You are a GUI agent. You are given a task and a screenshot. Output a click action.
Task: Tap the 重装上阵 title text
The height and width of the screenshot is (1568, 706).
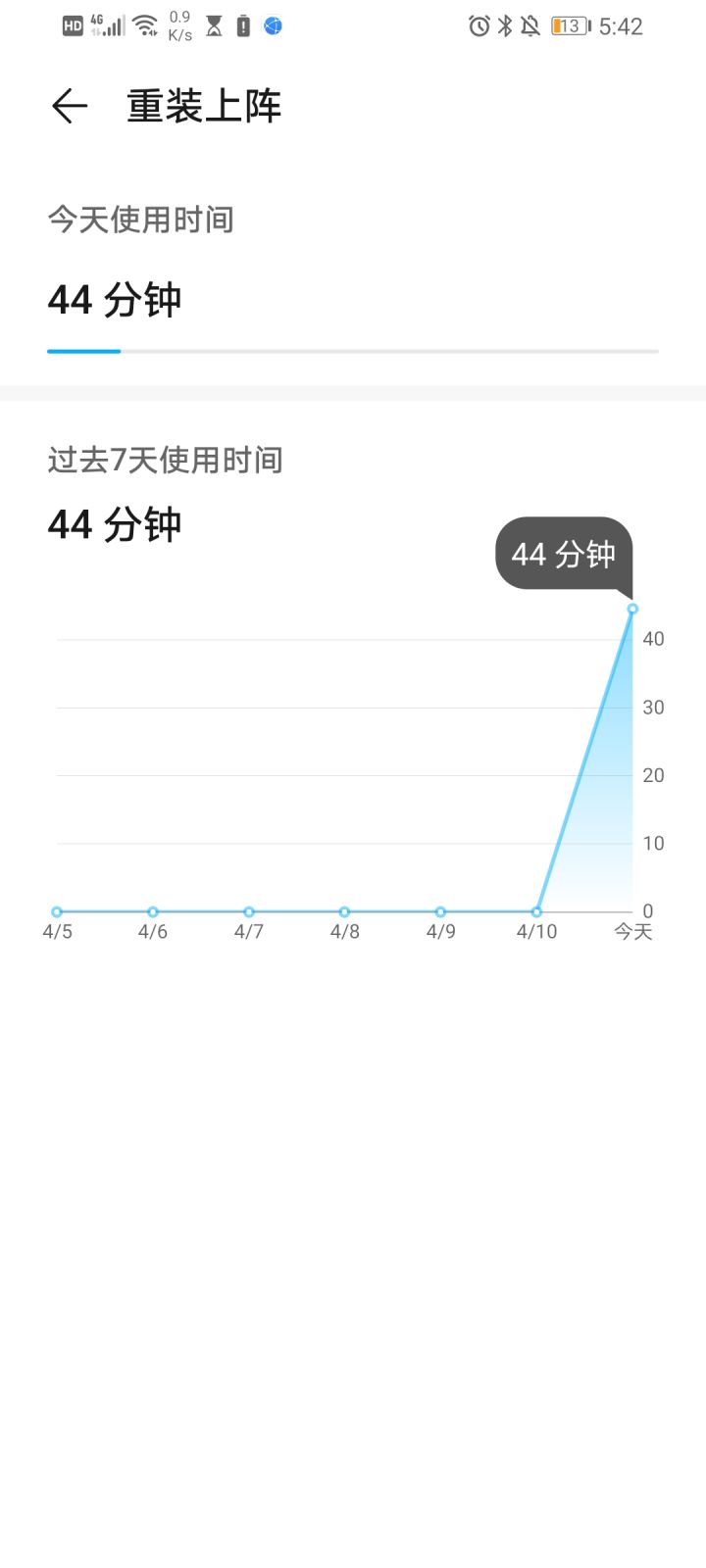[203, 105]
